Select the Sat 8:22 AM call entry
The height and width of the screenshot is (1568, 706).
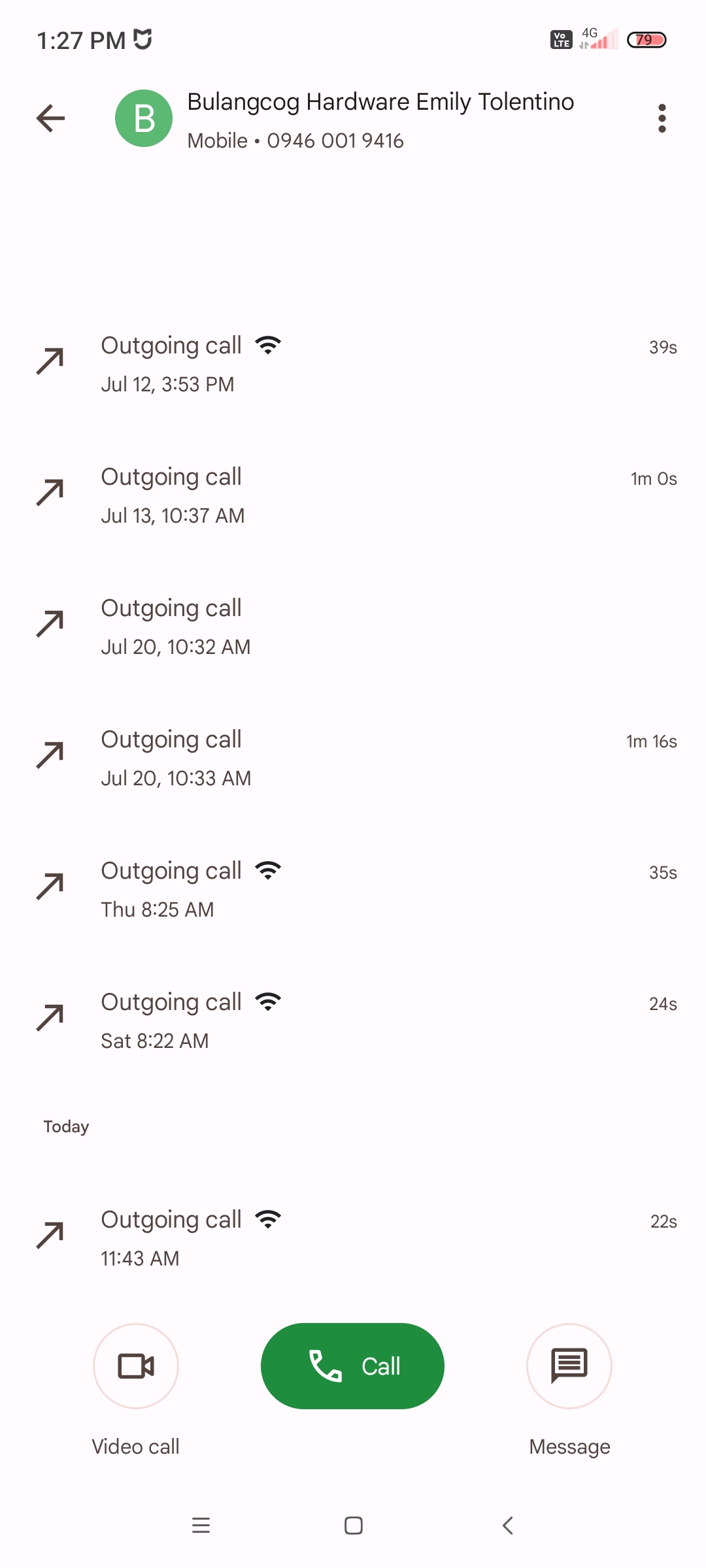[353, 1021]
